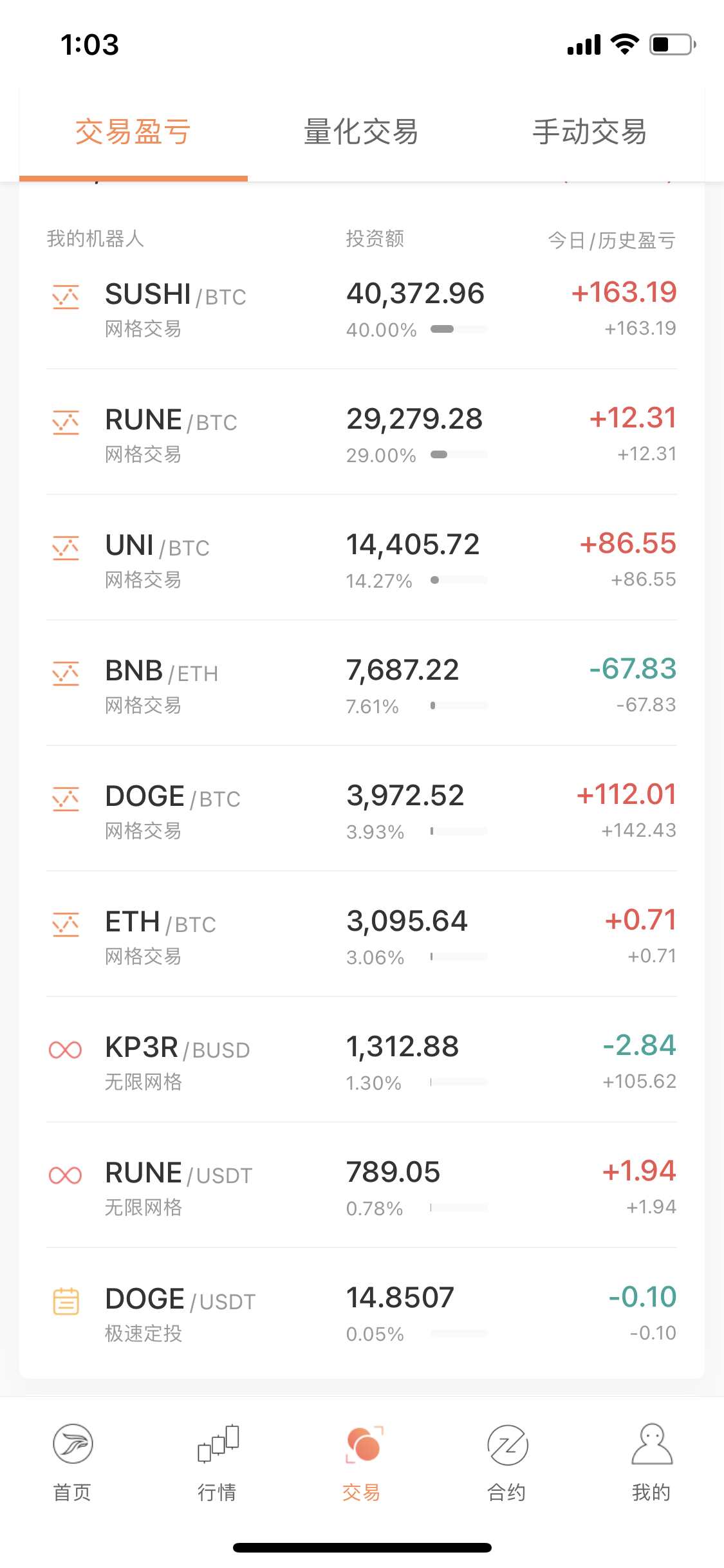Open the DOGE/USDT 极速定投 calendar icon
The image size is (724, 1568).
click(x=66, y=1300)
